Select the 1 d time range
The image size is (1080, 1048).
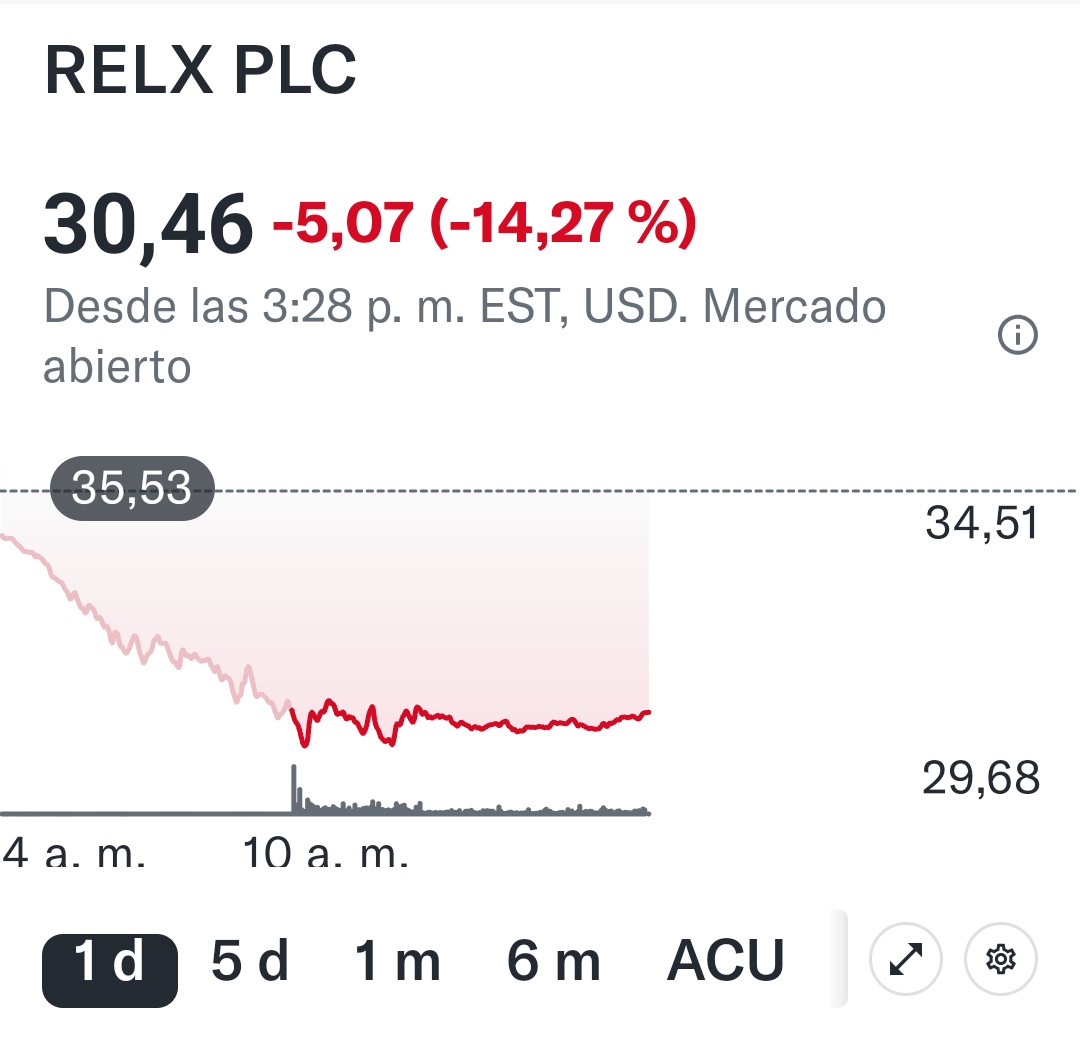click(109, 962)
